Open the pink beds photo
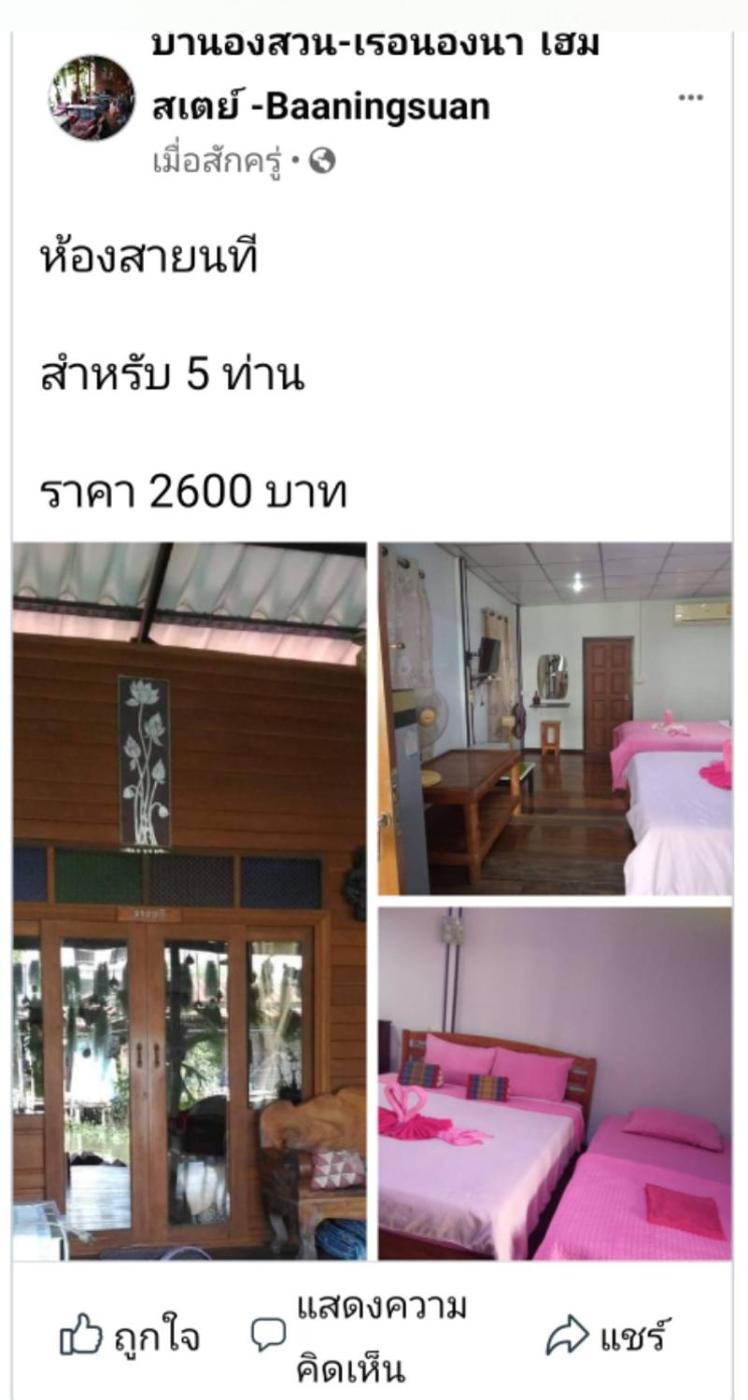Viewport: 748px width, 1400px height. pos(554,1083)
